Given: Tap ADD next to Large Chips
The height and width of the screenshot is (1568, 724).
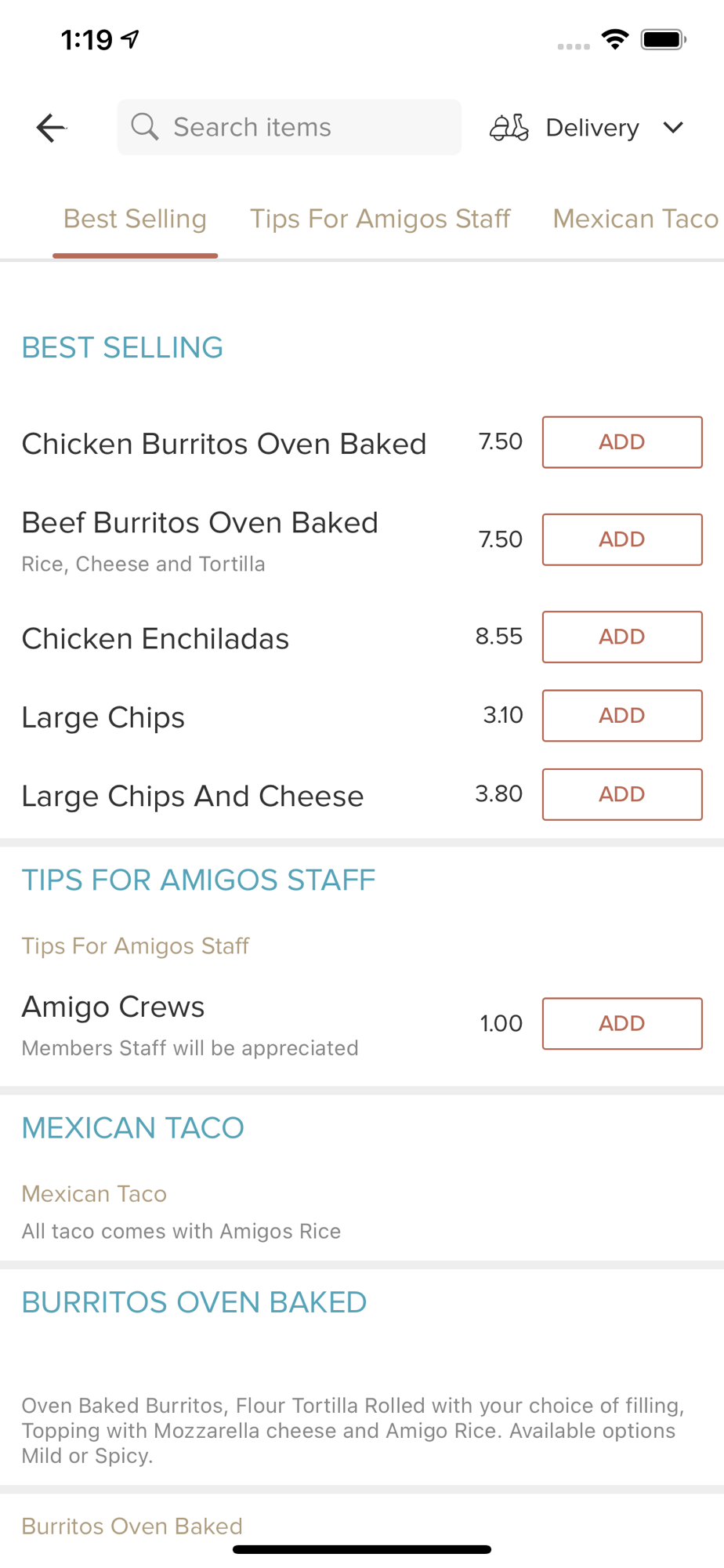Looking at the screenshot, I should (x=622, y=716).
